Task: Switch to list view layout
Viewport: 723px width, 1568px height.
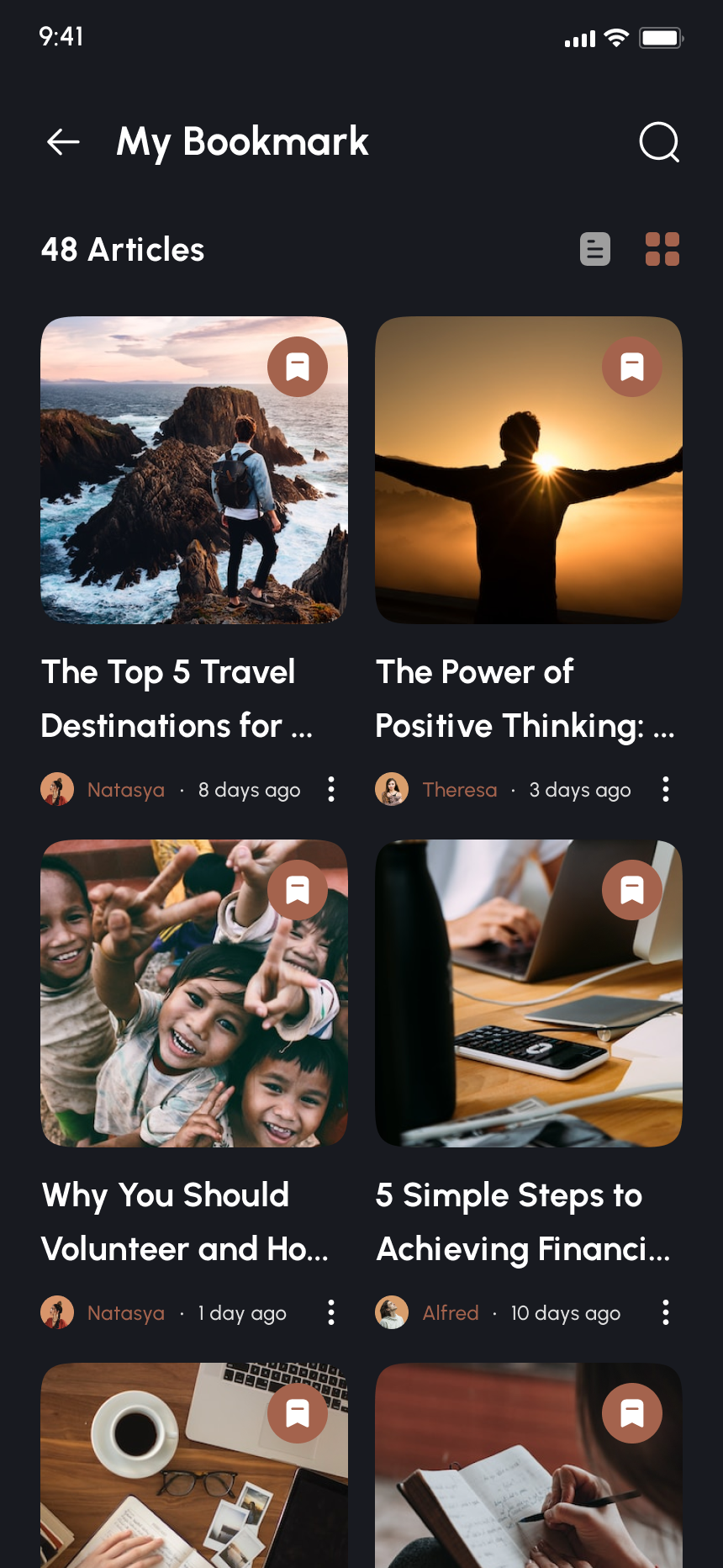Action: tap(595, 249)
